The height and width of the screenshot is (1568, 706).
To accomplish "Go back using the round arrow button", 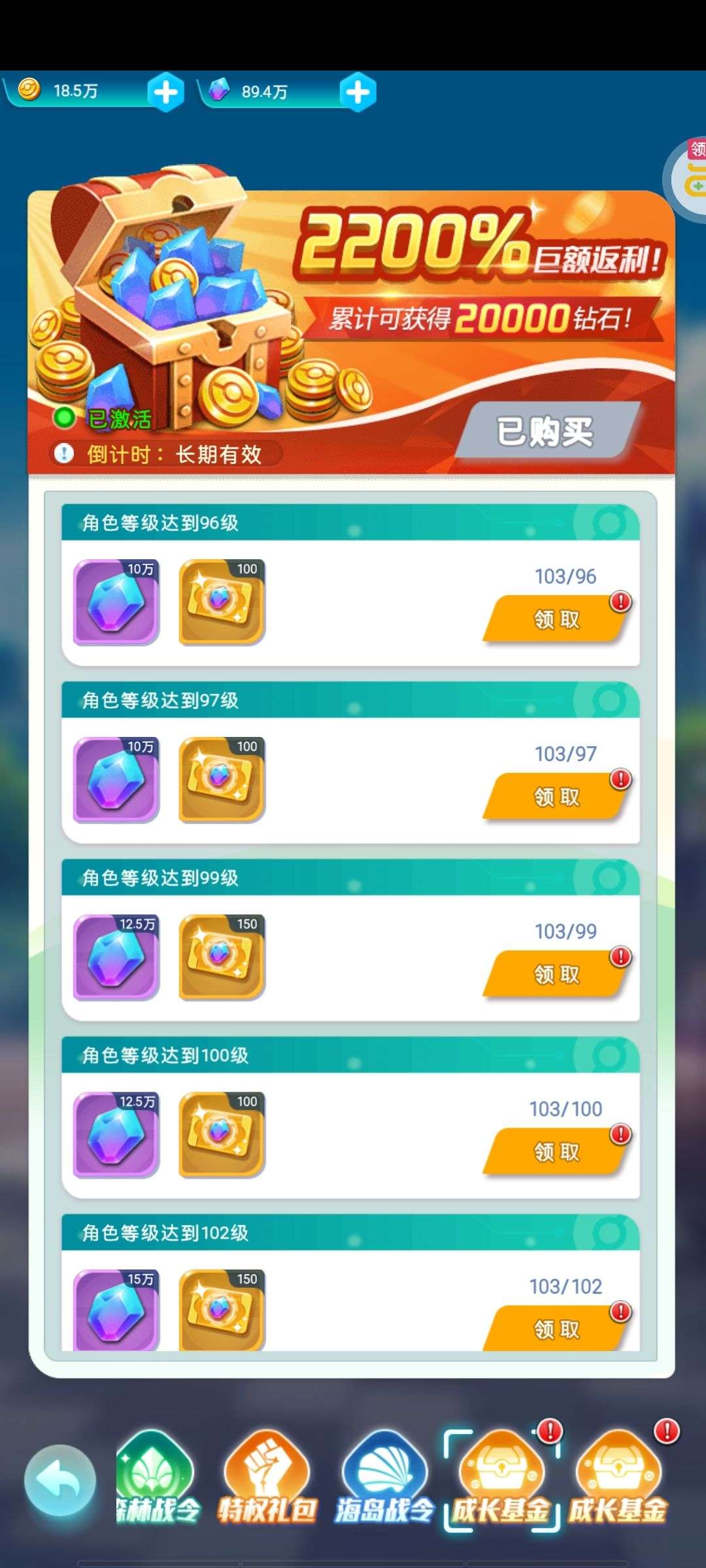I will point(60,1481).
